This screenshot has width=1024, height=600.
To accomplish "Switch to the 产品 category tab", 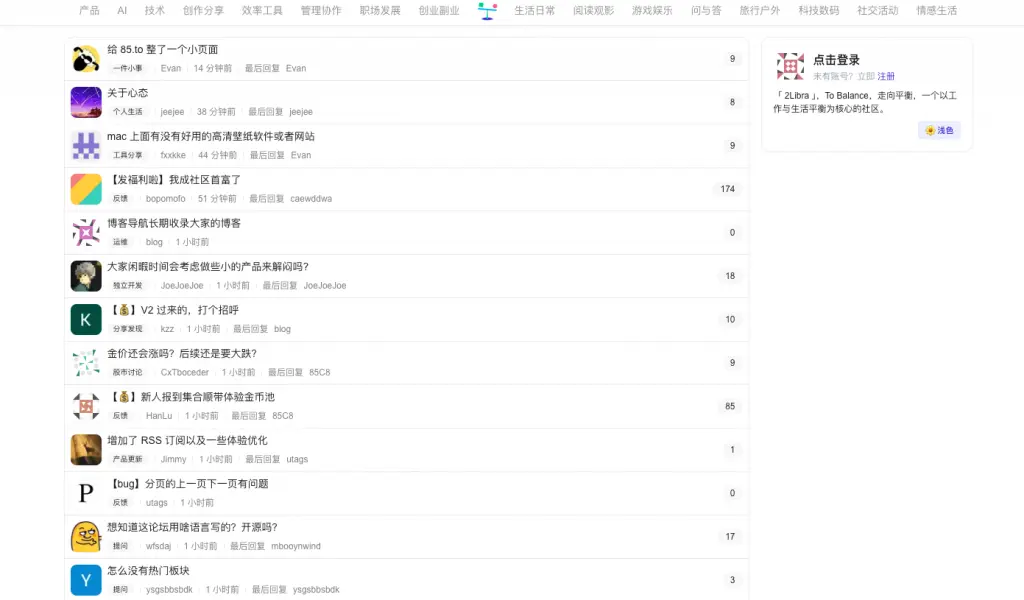I will [89, 11].
